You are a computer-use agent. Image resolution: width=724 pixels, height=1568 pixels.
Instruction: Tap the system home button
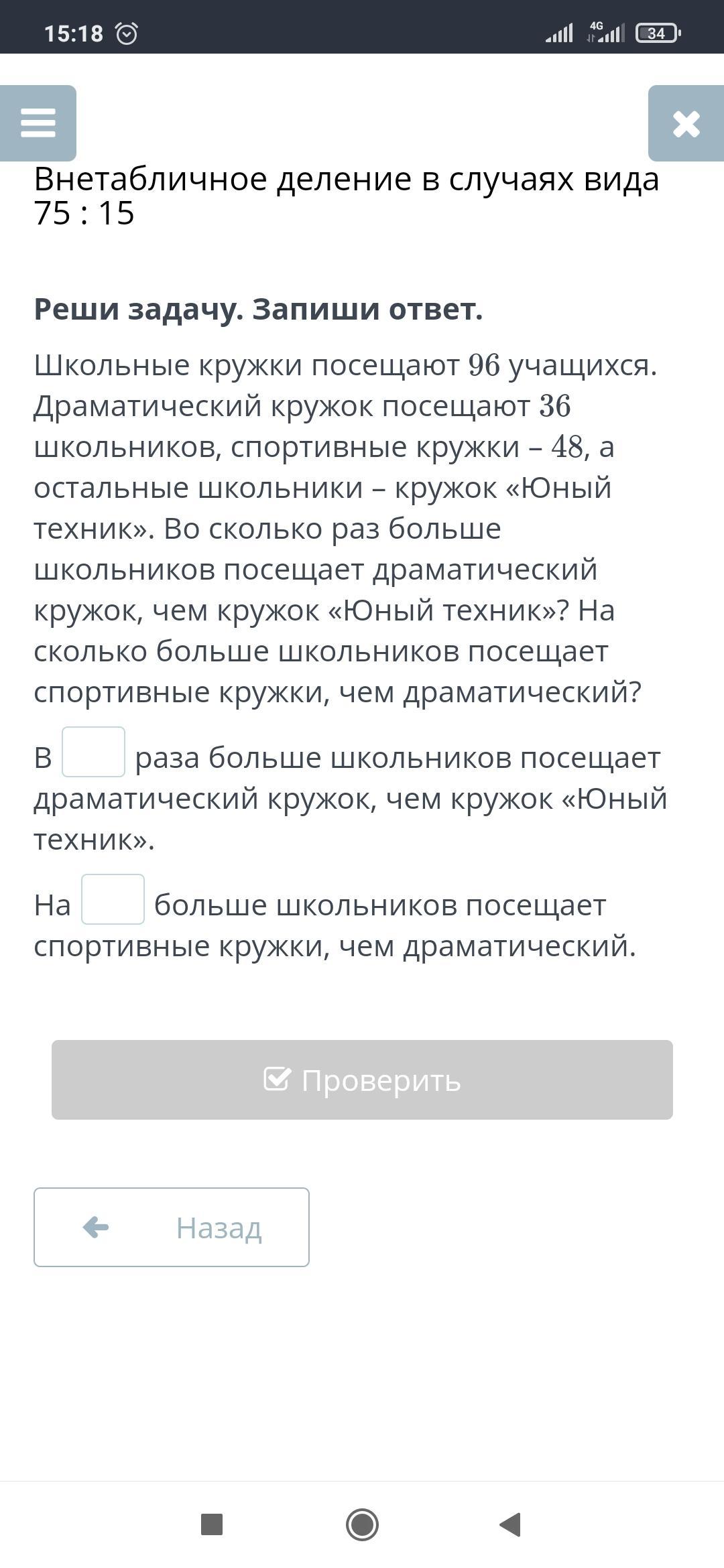tap(362, 1524)
